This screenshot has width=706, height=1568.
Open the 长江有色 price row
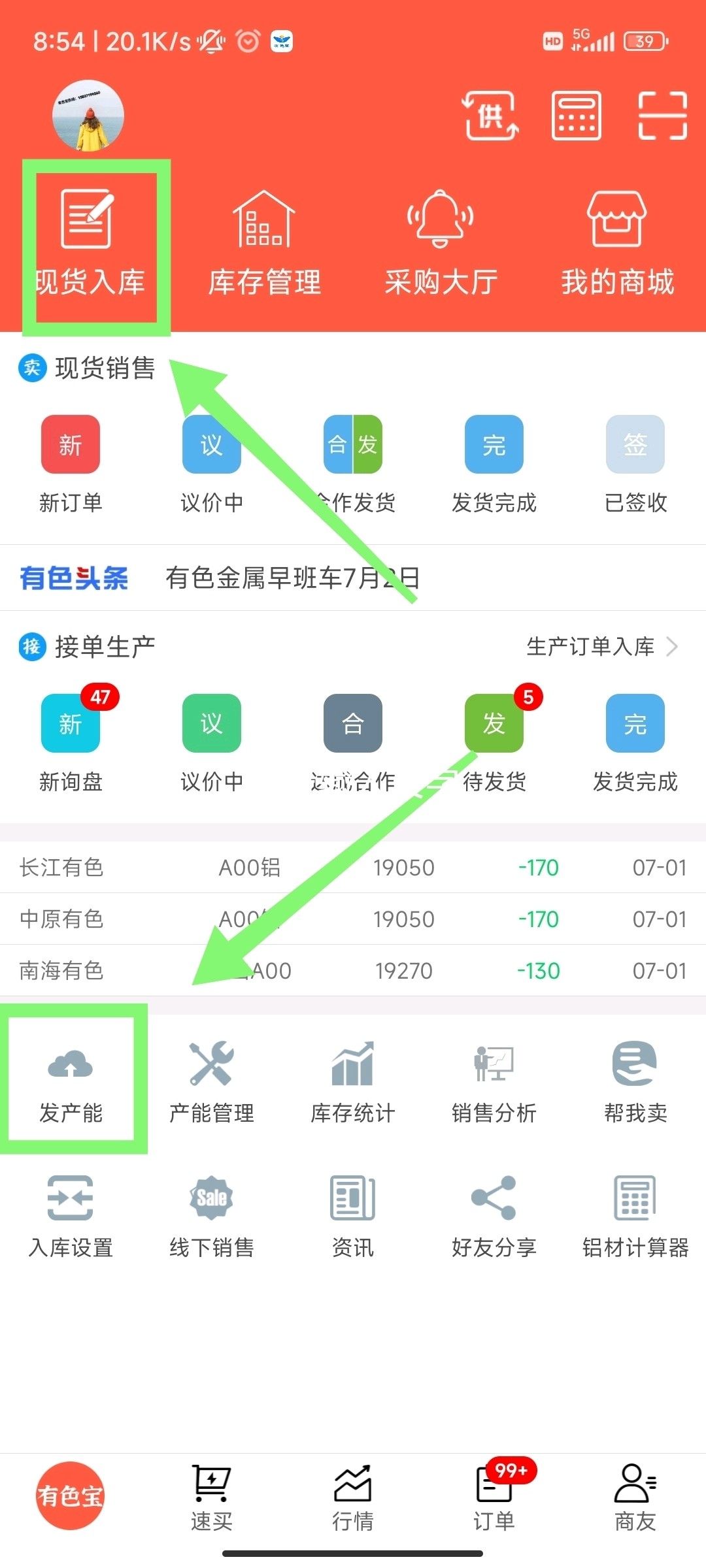[353, 868]
